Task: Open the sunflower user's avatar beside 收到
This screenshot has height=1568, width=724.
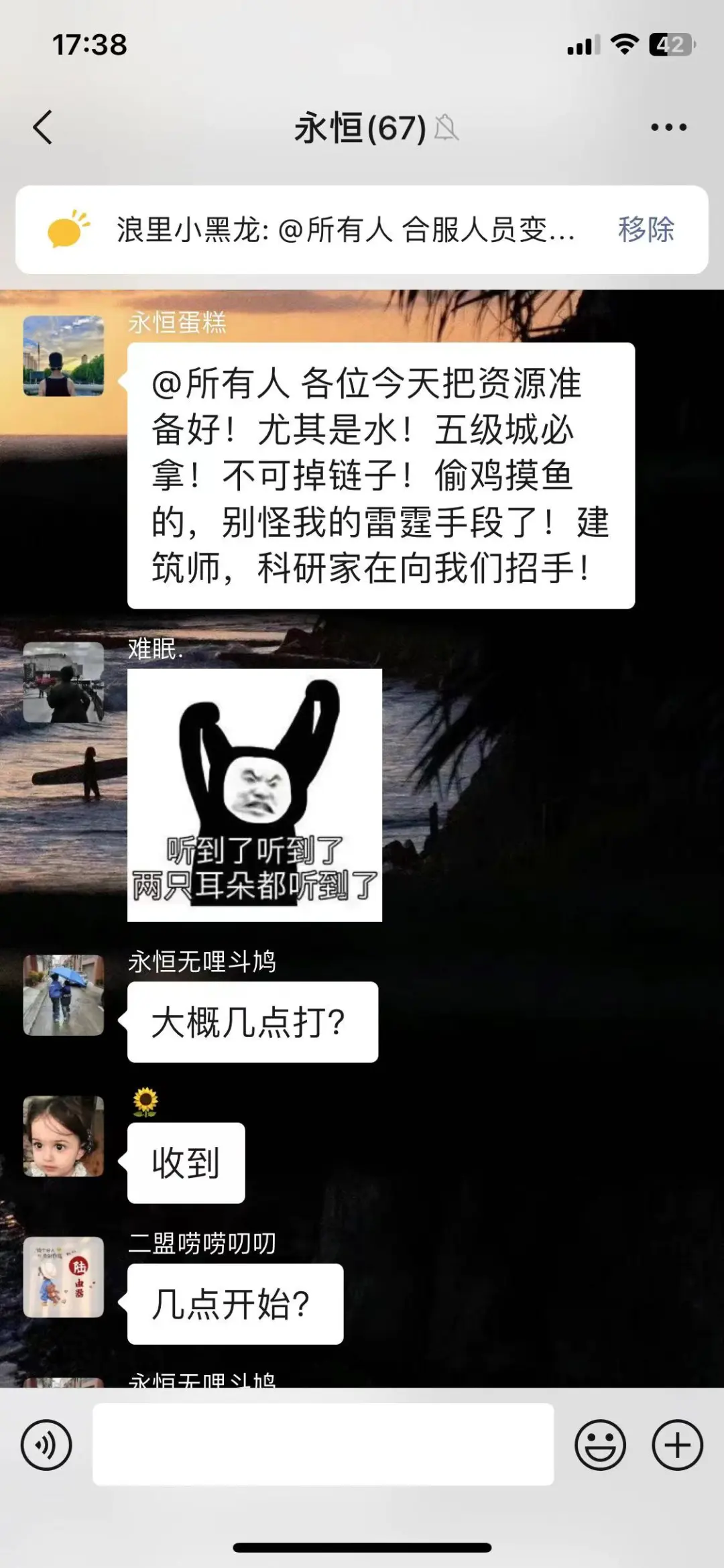Action: (x=64, y=1136)
